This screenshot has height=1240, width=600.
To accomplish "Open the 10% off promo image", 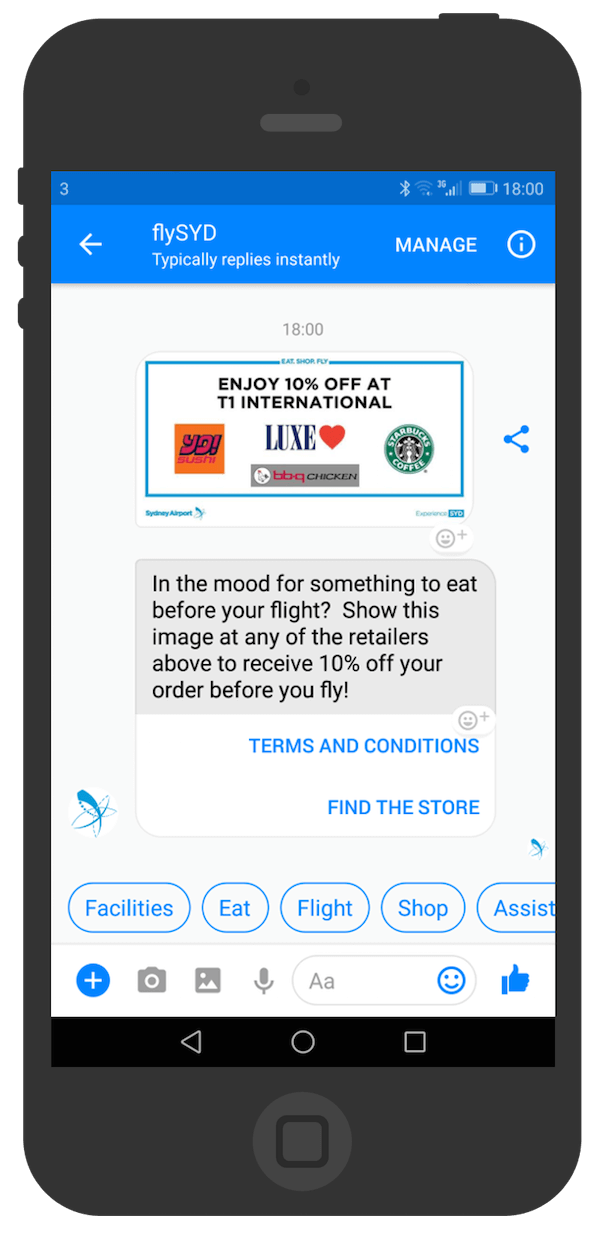I will point(304,438).
